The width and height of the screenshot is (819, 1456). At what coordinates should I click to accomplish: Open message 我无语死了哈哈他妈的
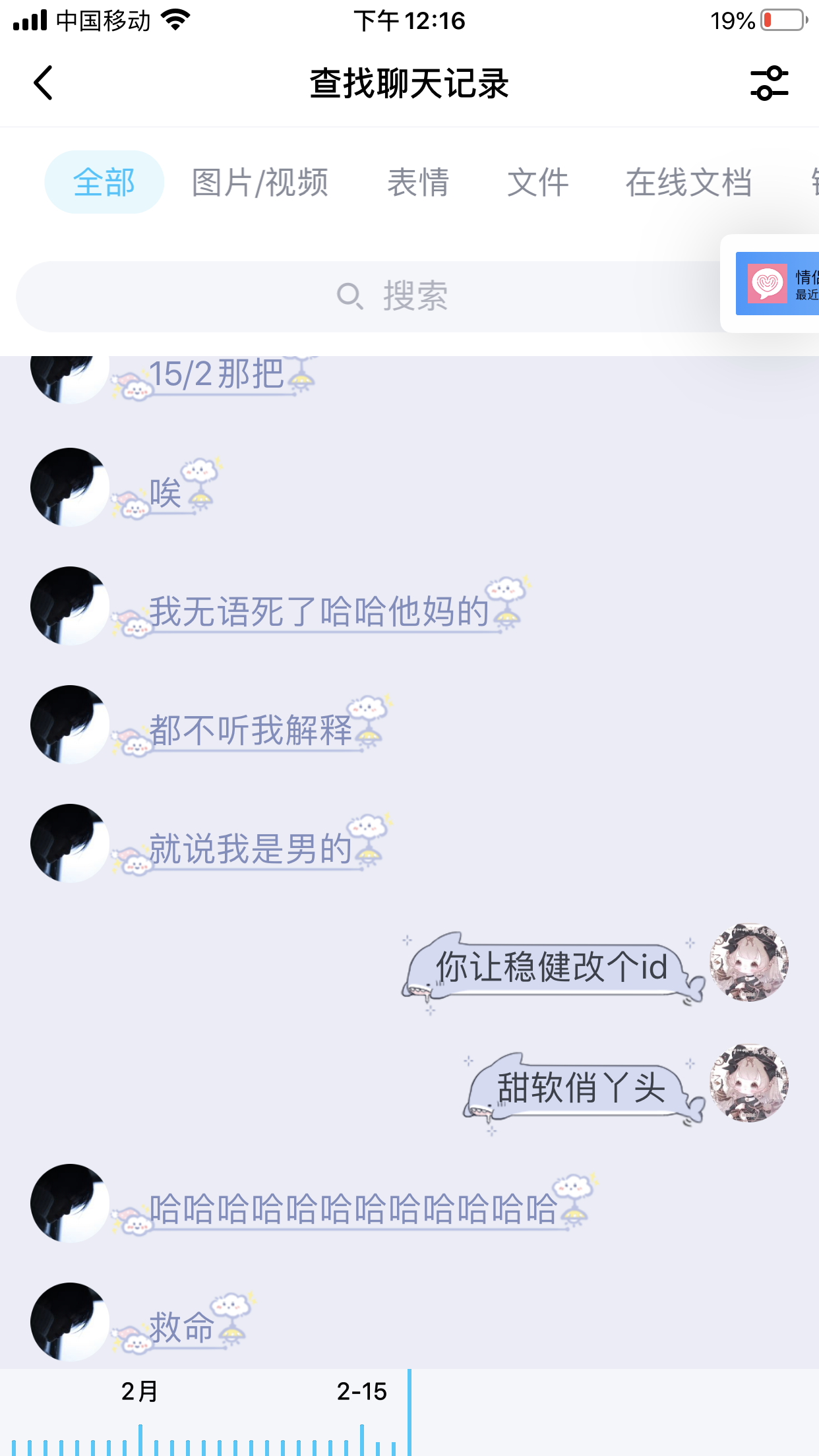318,611
